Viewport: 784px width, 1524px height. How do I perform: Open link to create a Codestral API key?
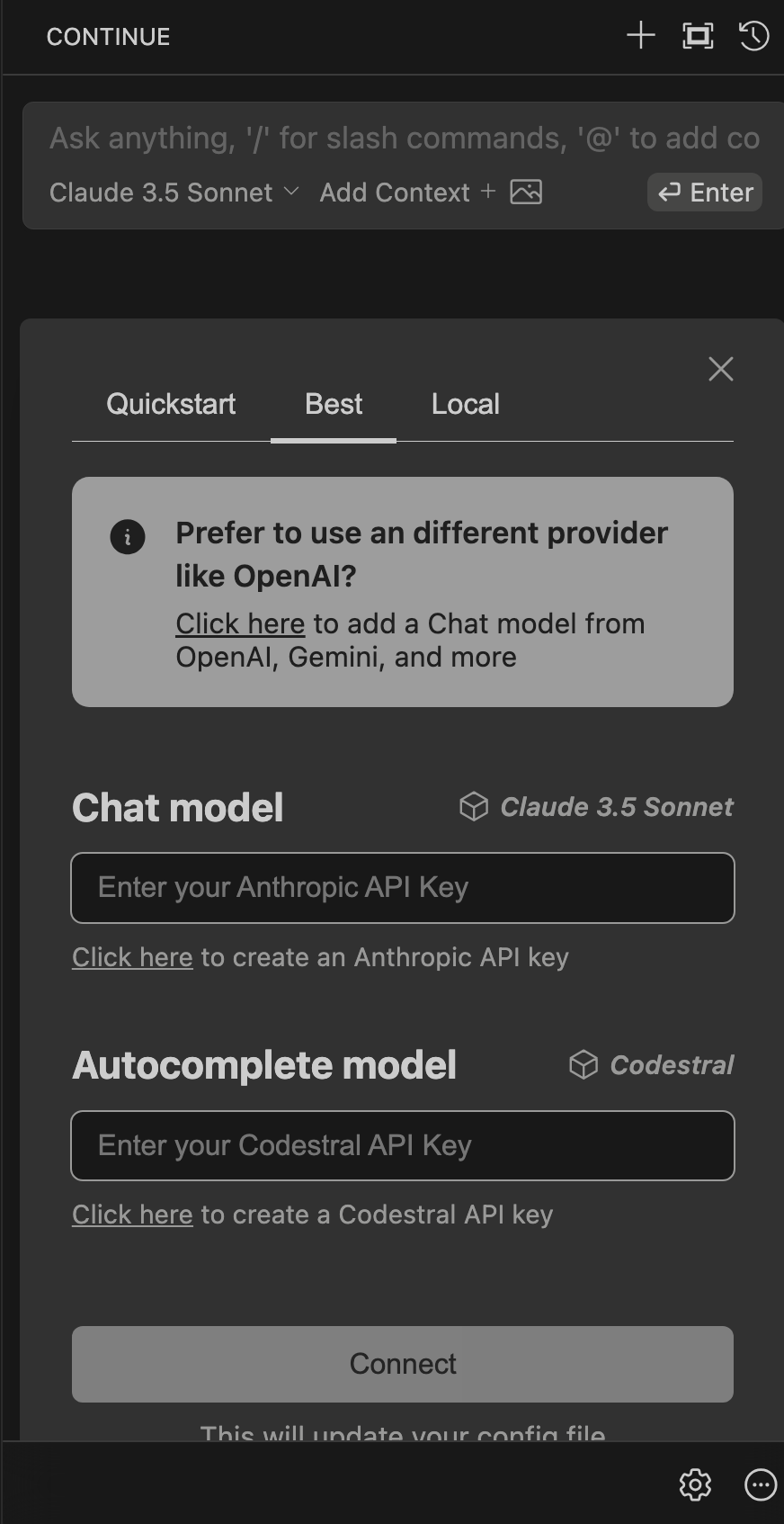point(132,1215)
